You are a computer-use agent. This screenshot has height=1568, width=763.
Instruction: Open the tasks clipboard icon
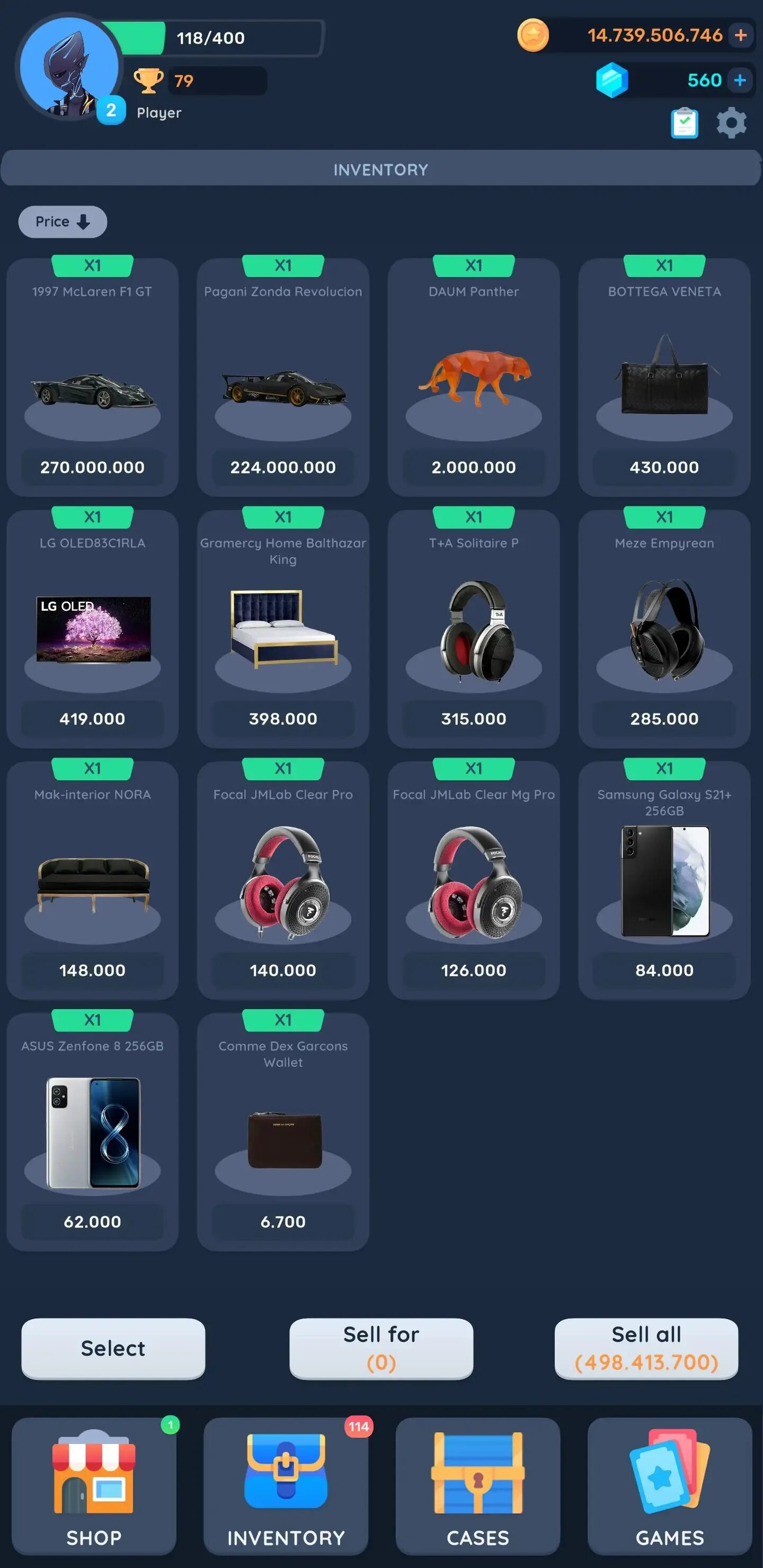coord(685,123)
